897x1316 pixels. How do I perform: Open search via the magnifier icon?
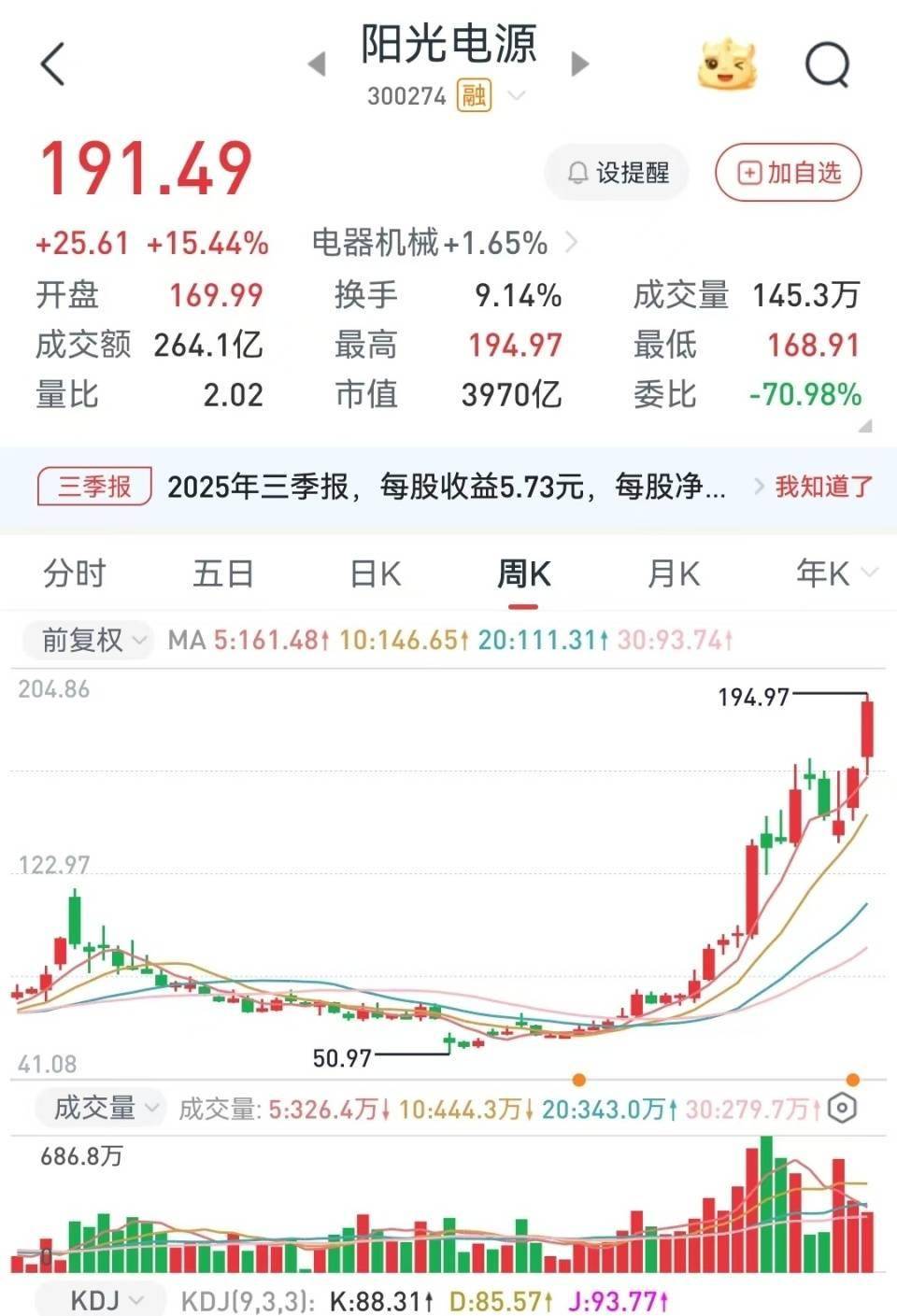(826, 64)
